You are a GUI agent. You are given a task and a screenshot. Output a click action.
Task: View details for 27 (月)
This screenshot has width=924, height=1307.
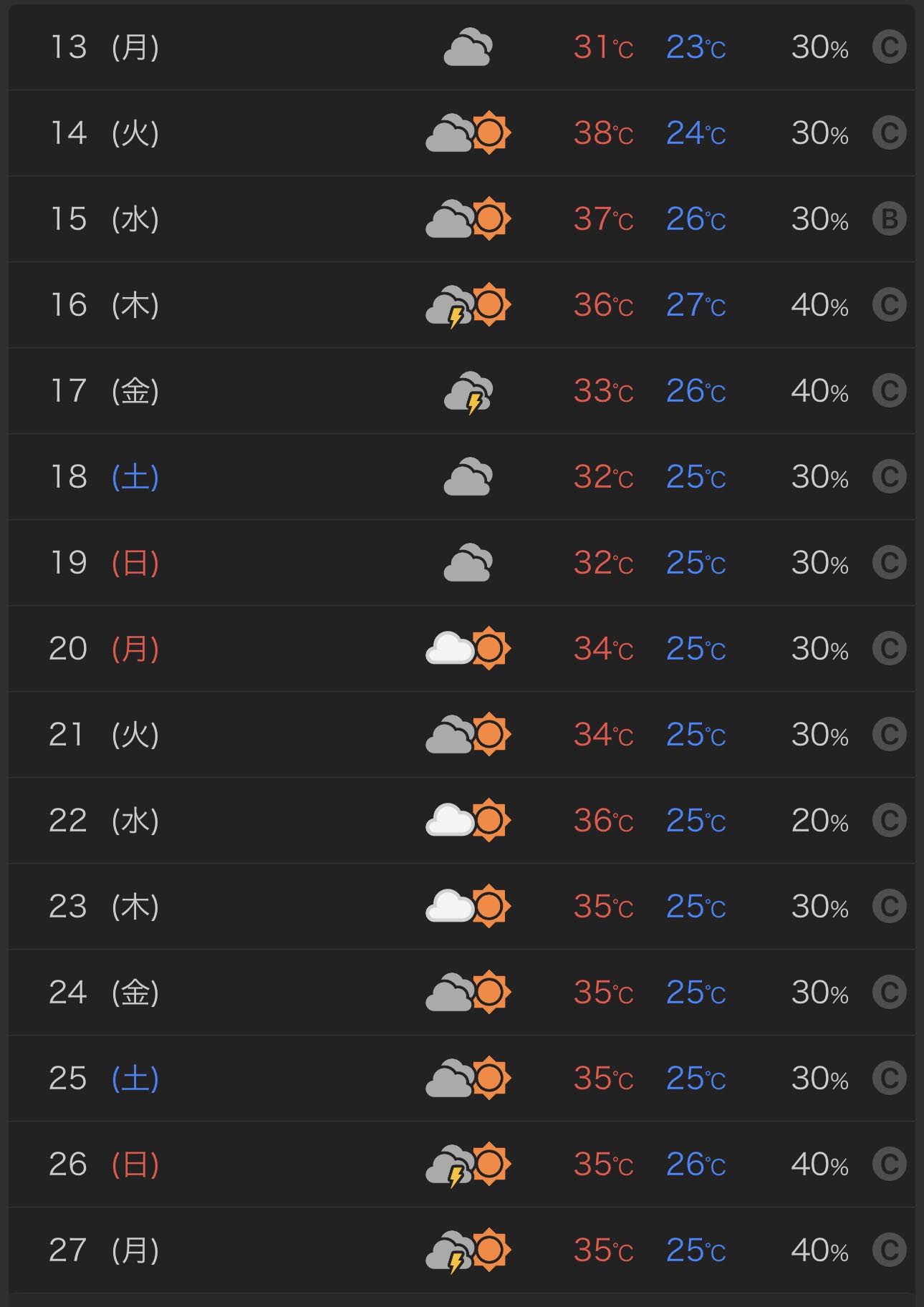[x=462, y=1250]
